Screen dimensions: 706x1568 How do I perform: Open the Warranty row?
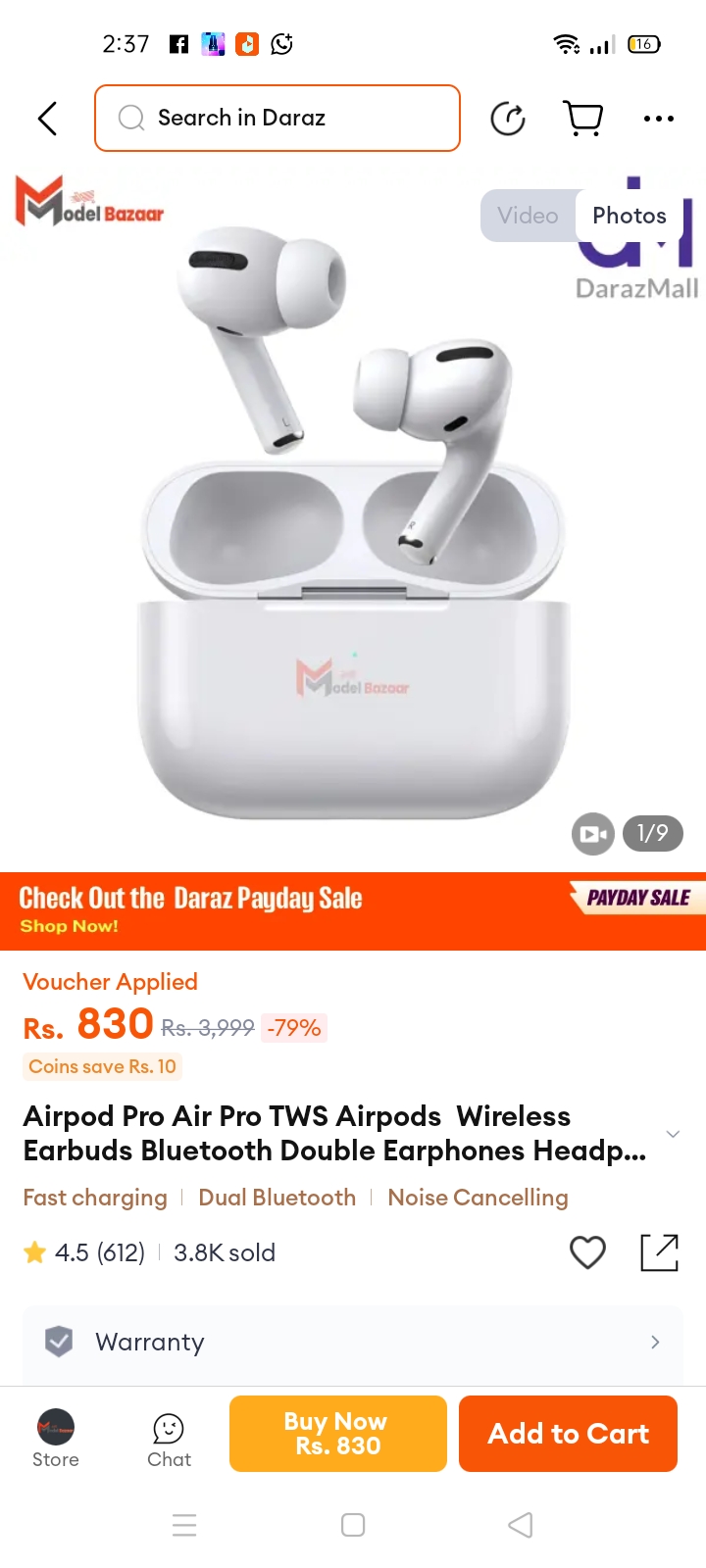[x=353, y=1342]
